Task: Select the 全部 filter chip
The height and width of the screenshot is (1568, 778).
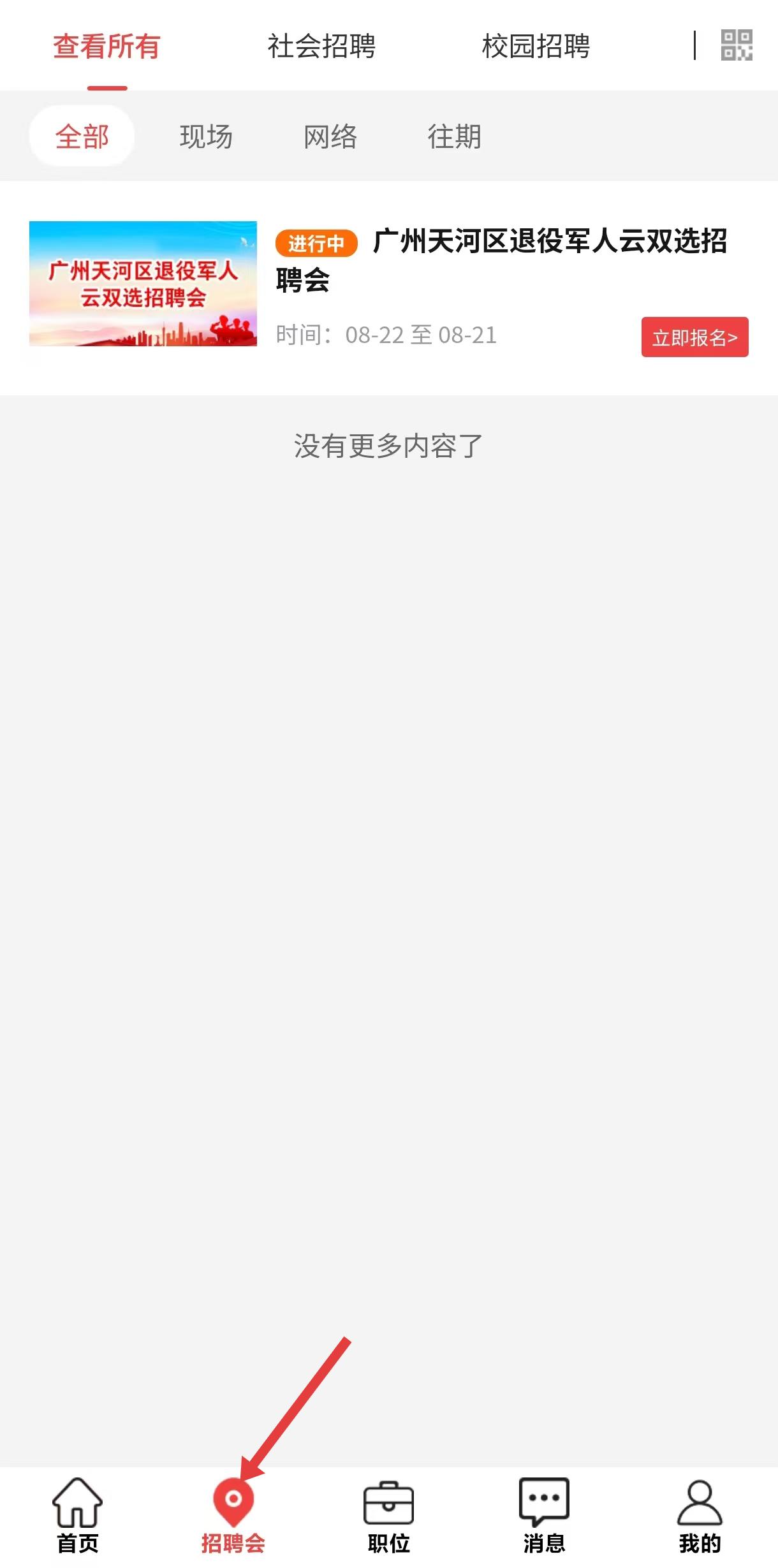Action: (82, 136)
